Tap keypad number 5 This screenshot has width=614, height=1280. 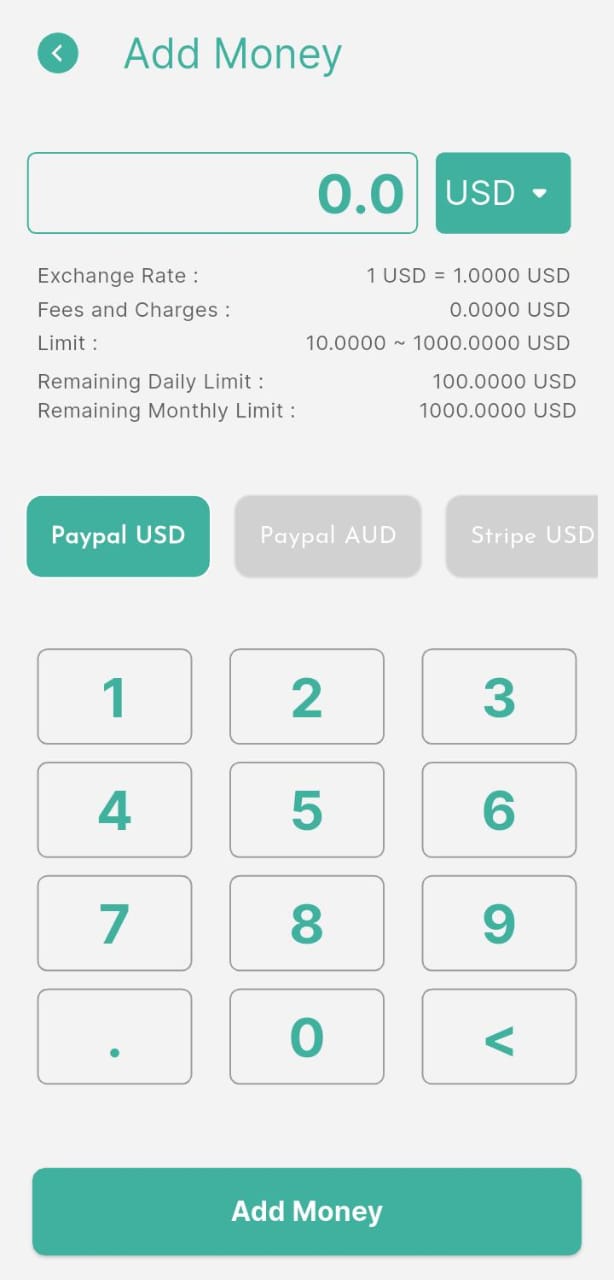pyautogui.click(x=307, y=810)
